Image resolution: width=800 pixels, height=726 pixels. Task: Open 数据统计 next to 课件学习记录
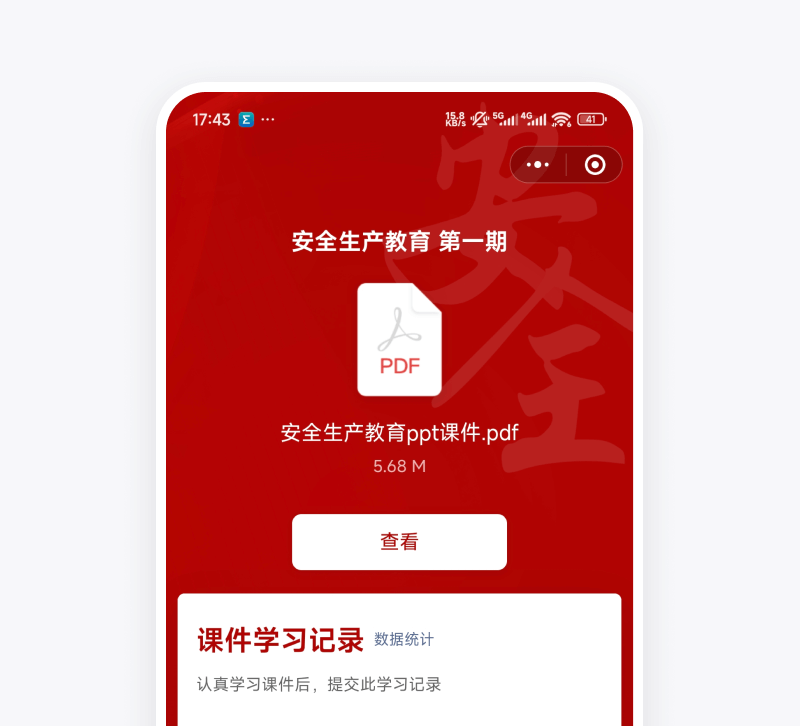click(x=404, y=639)
